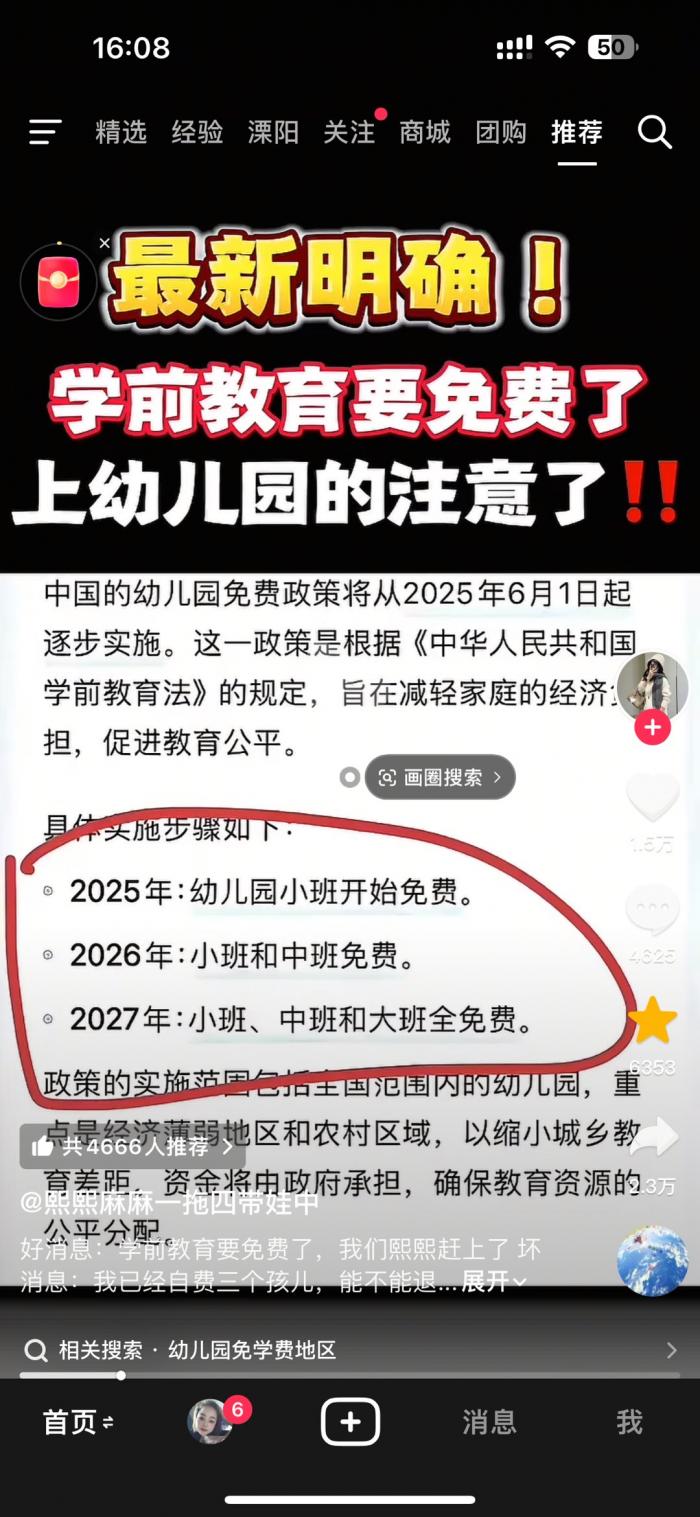Image resolution: width=700 pixels, height=1517 pixels.
Task: Switch to the 经验 tab
Action: click(x=197, y=132)
